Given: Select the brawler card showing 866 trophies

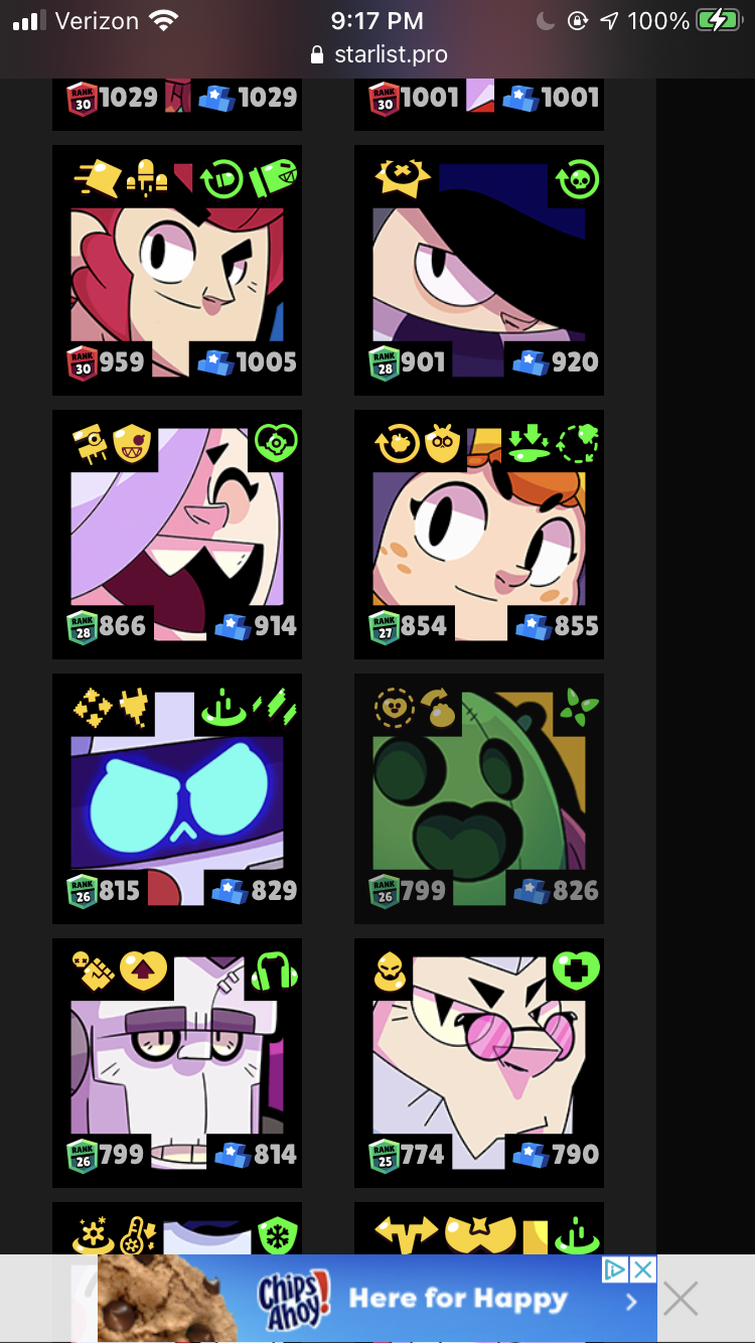Looking at the screenshot, I should click(177, 534).
